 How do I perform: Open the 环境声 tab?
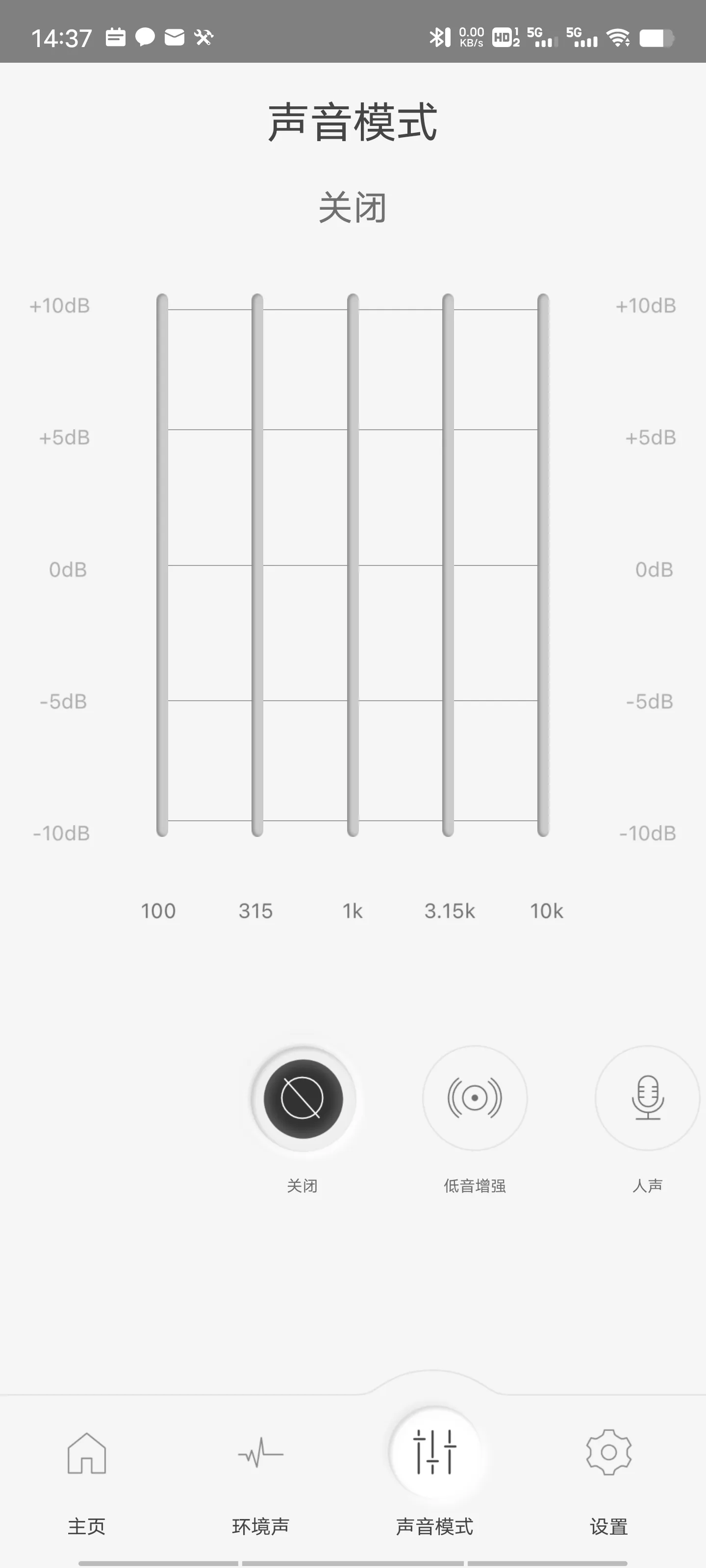point(261,1479)
